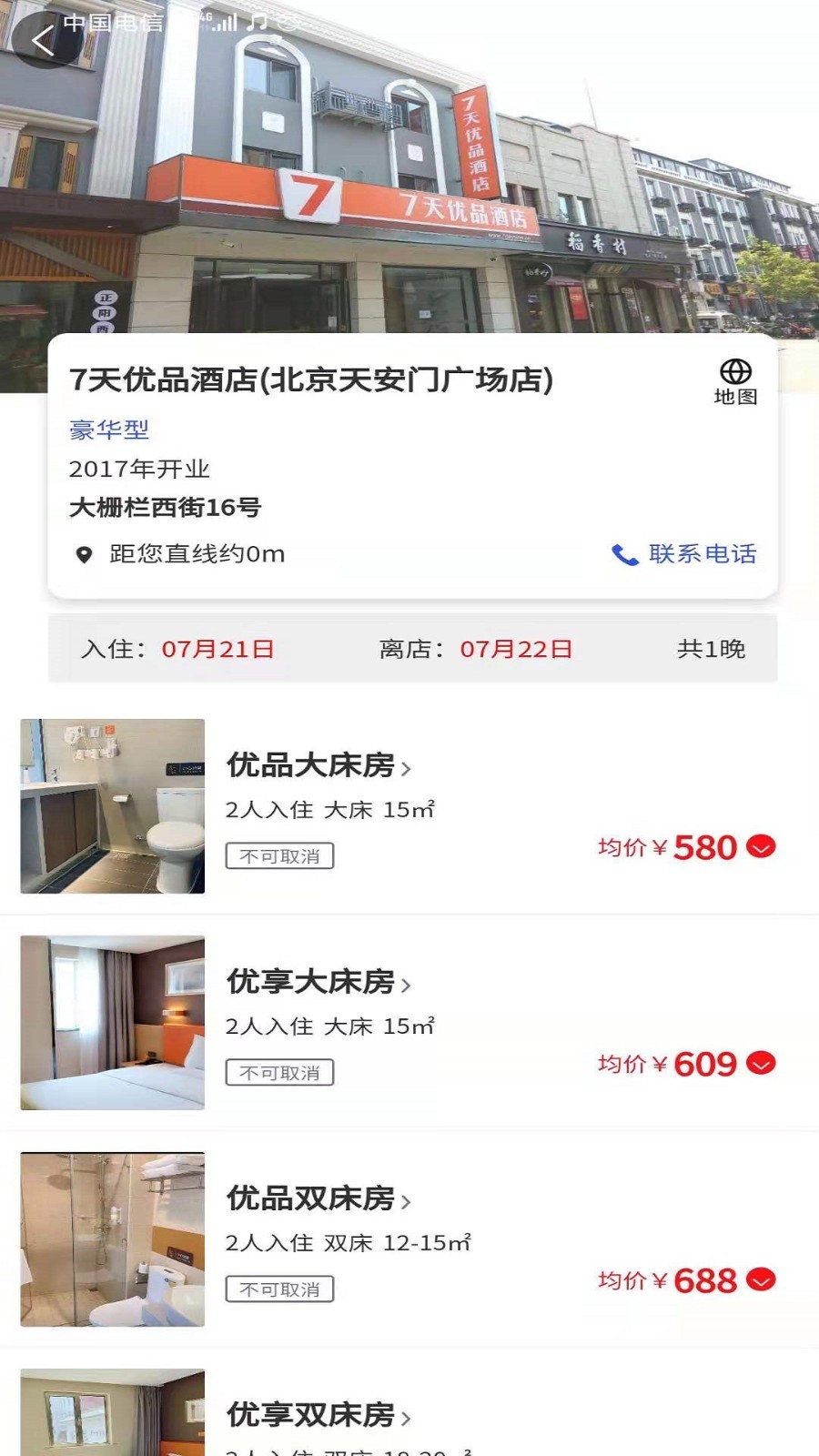The height and width of the screenshot is (1456, 819).
Task: Tap the 4G network indicator icon
Action: click(x=204, y=16)
